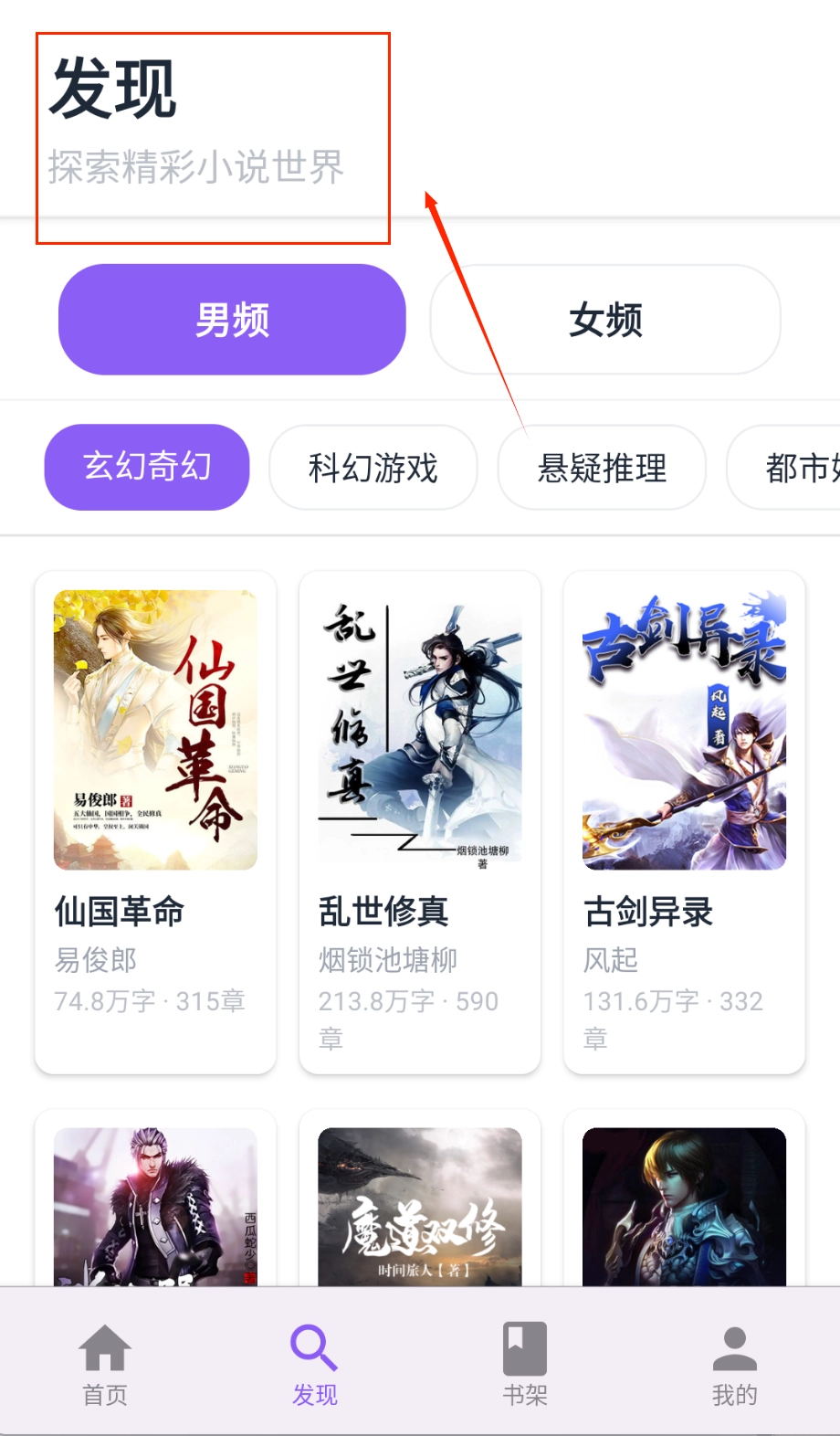Viewport: 840px width, 1436px height.
Task: Open the 魔道双修 book card
Action: coord(419,1204)
